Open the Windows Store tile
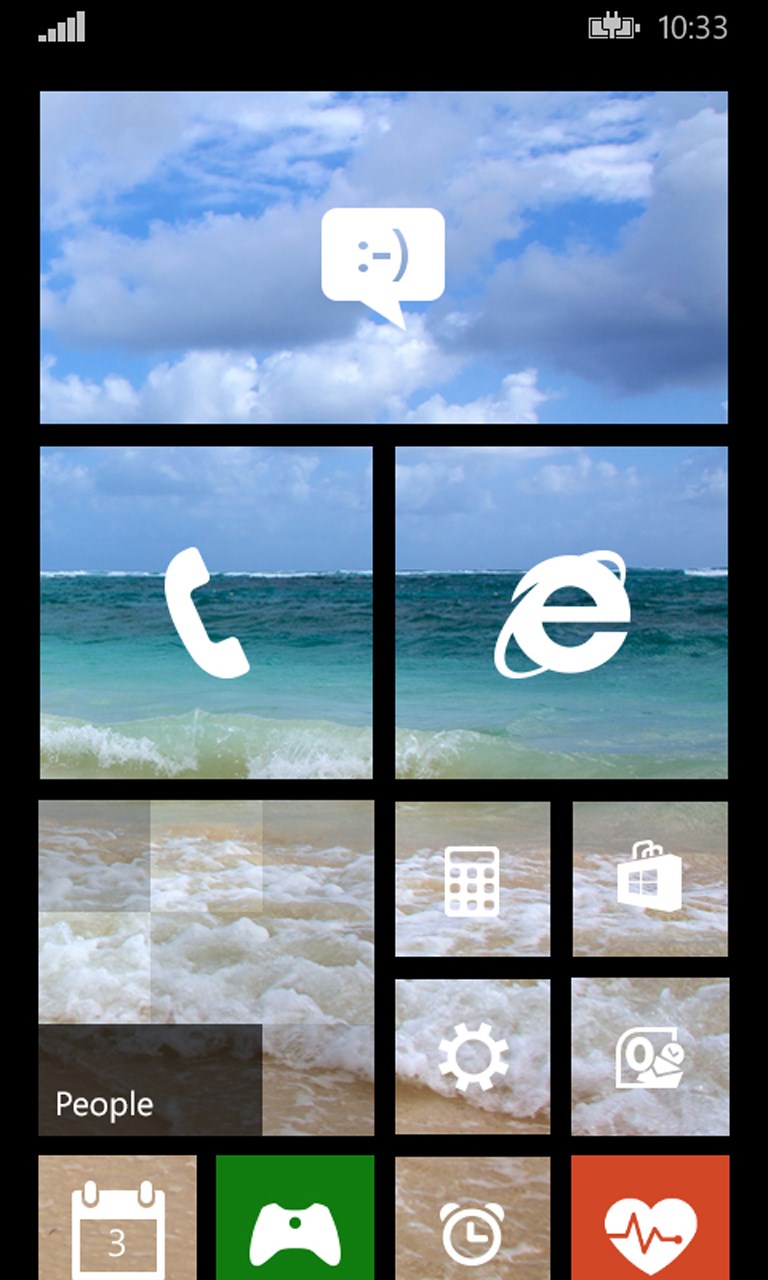 tap(650, 879)
